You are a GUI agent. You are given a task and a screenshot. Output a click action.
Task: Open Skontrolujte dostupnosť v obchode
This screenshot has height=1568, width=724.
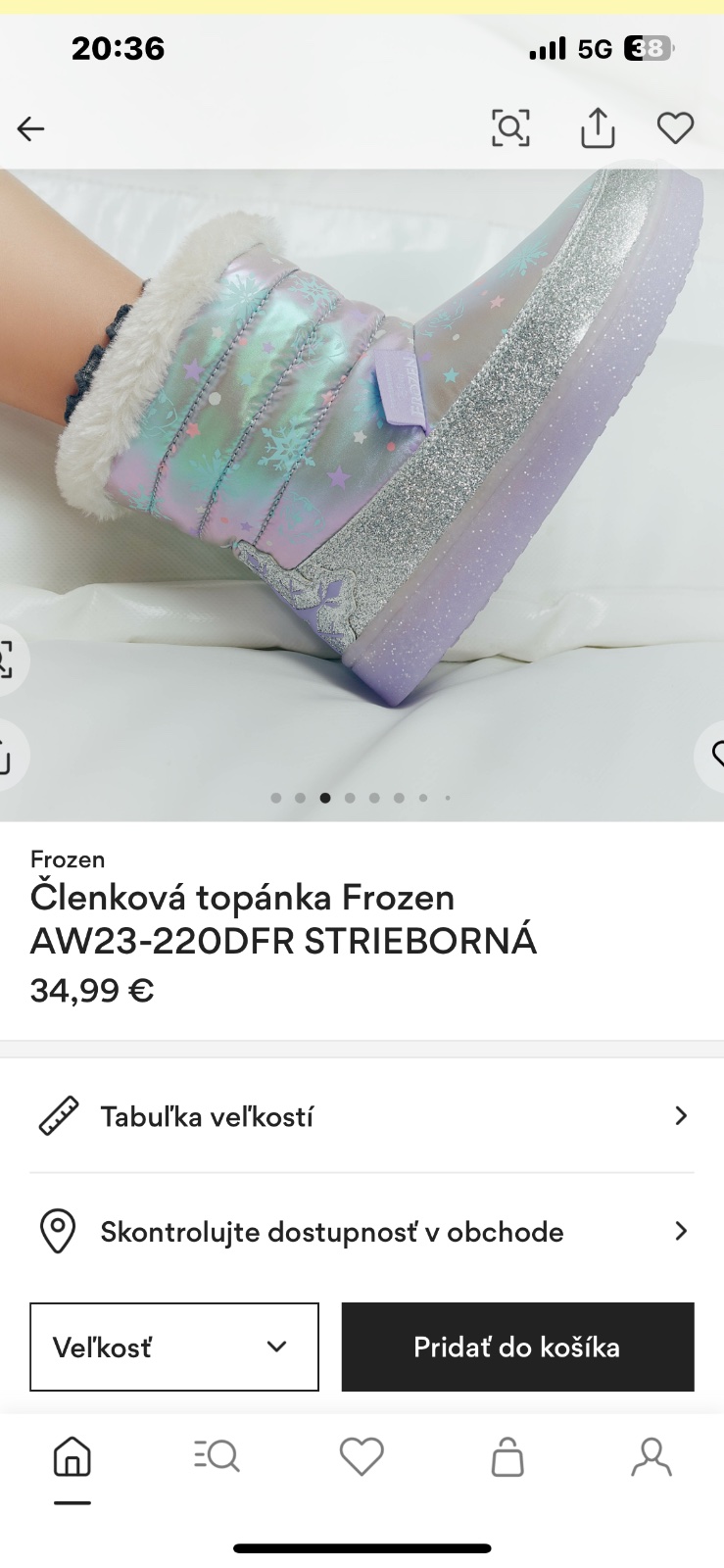pyautogui.click(x=362, y=1231)
